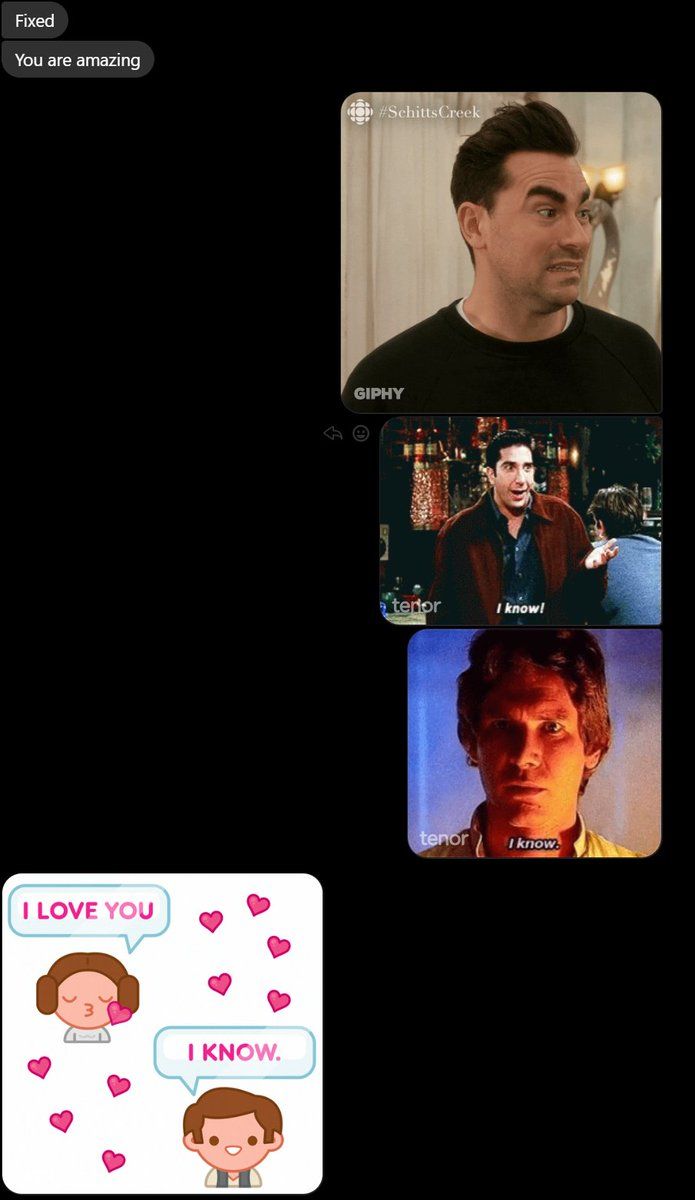The height and width of the screenshot is (1200, 695).
Task: Open the Schitt's Creek GIPHY GIF
Action: pyautogui.click(x=501, y=252)
